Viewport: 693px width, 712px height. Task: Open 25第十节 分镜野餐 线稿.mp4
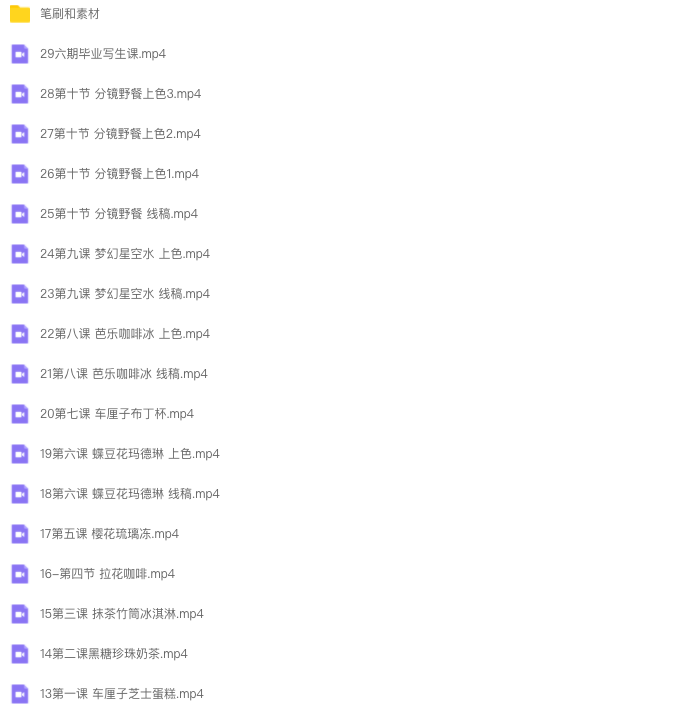(118, 214)
